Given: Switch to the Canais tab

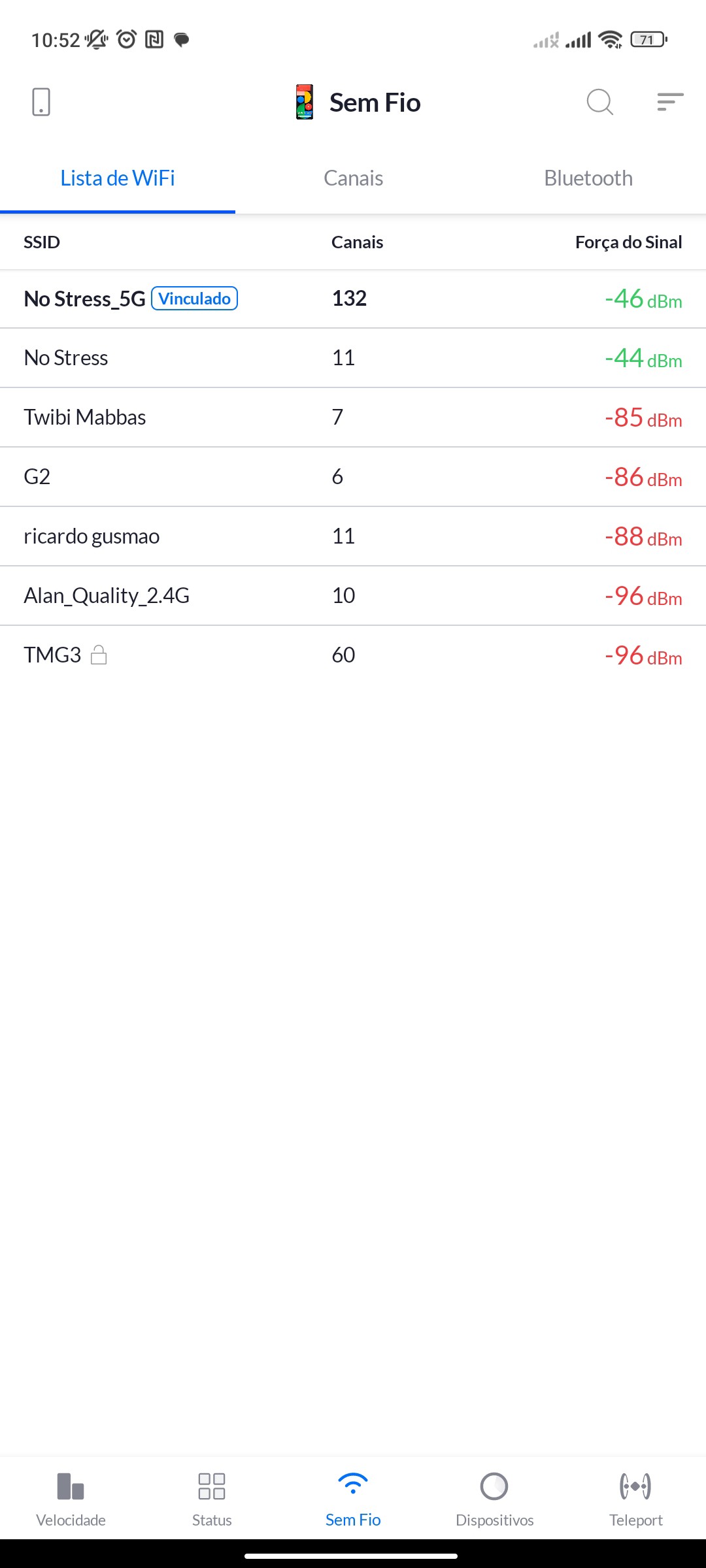Looking at the screenshot, I should point(353,178).
